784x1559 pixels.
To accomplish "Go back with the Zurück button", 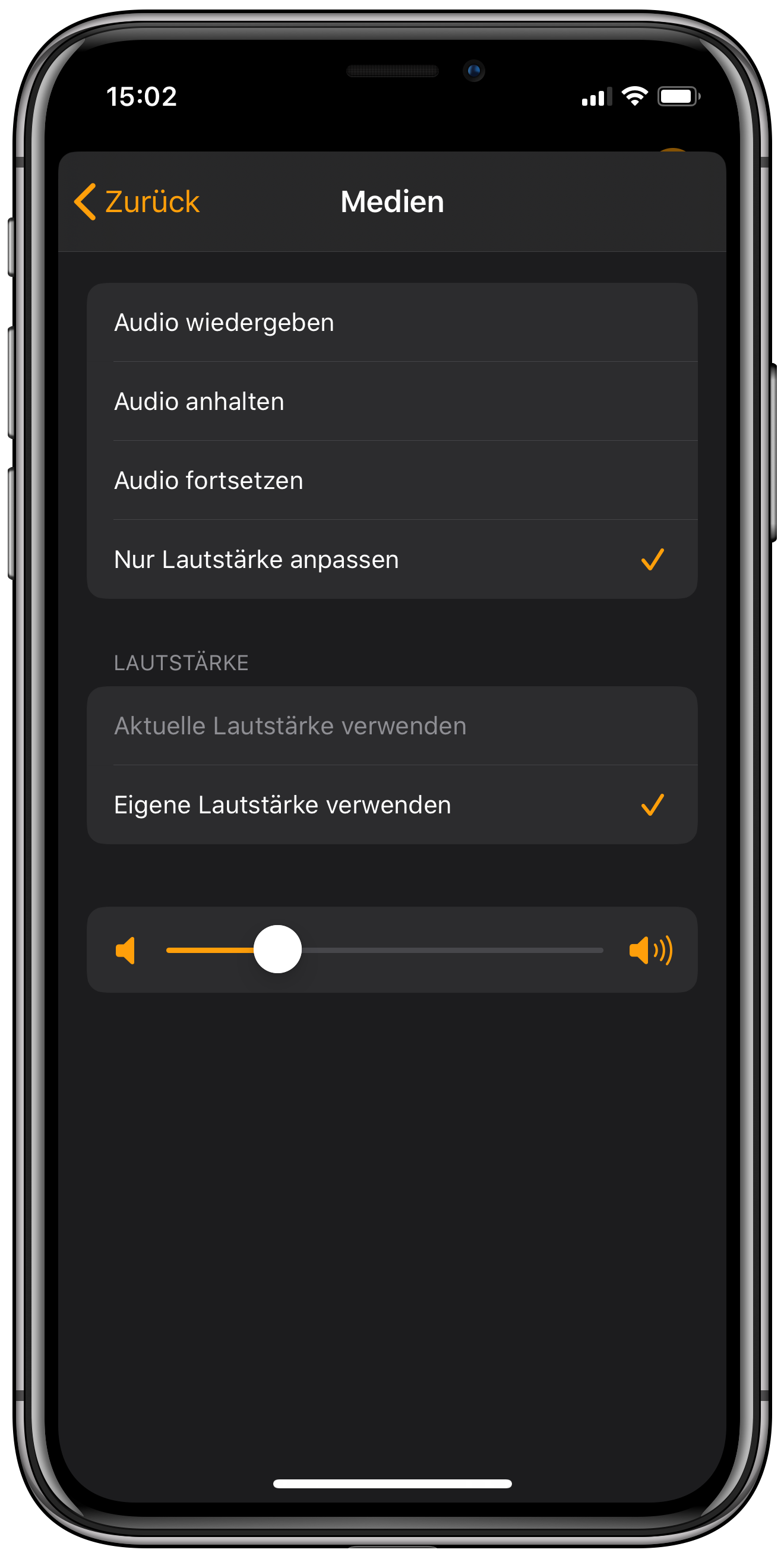I will click(x=138, y=201).
